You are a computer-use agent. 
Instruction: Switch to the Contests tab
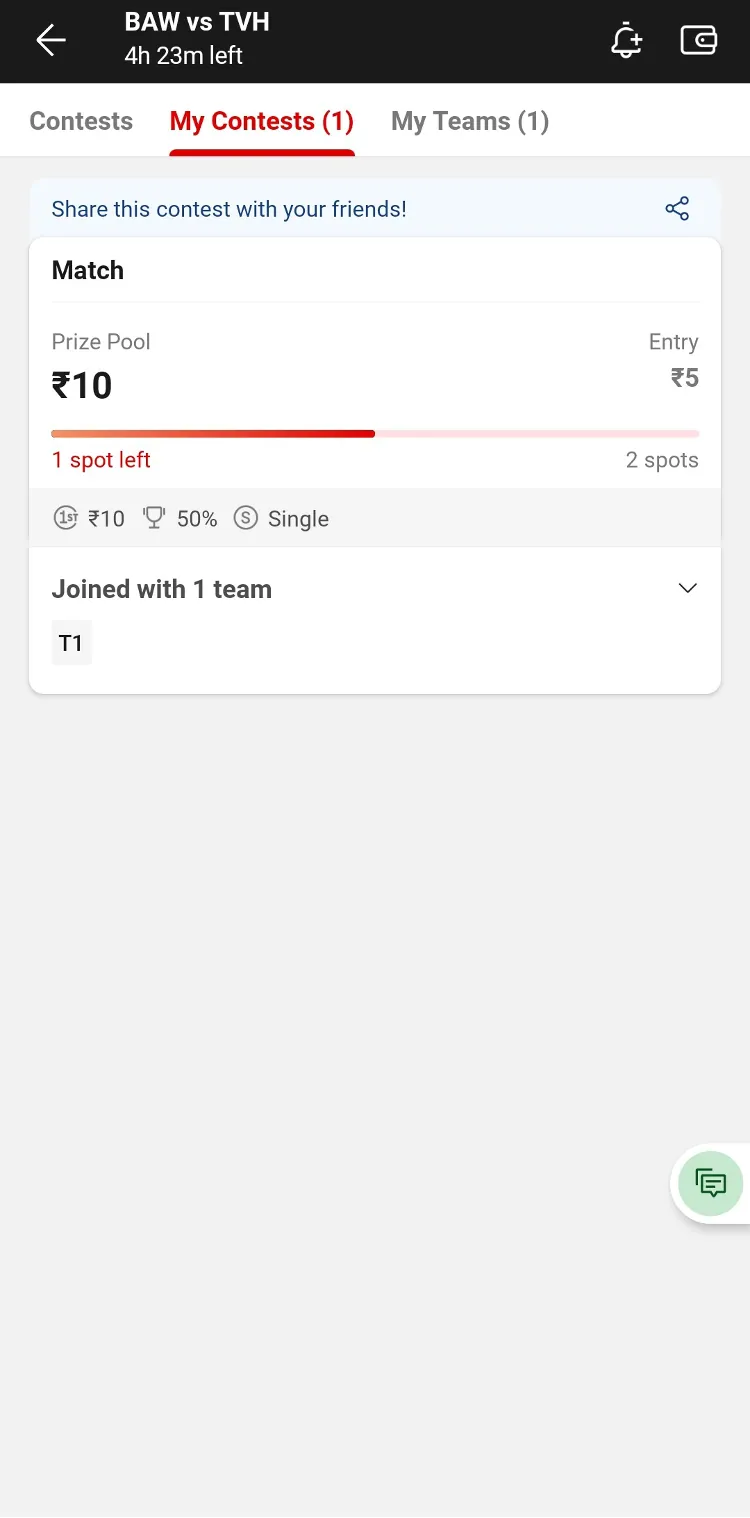(x=81, y=121)
